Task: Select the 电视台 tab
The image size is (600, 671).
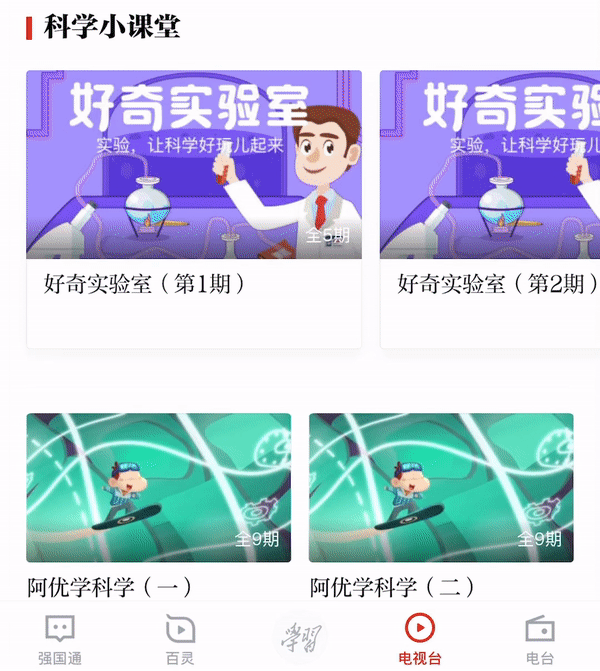Action: pyautogui.click(x=420, y=639)
